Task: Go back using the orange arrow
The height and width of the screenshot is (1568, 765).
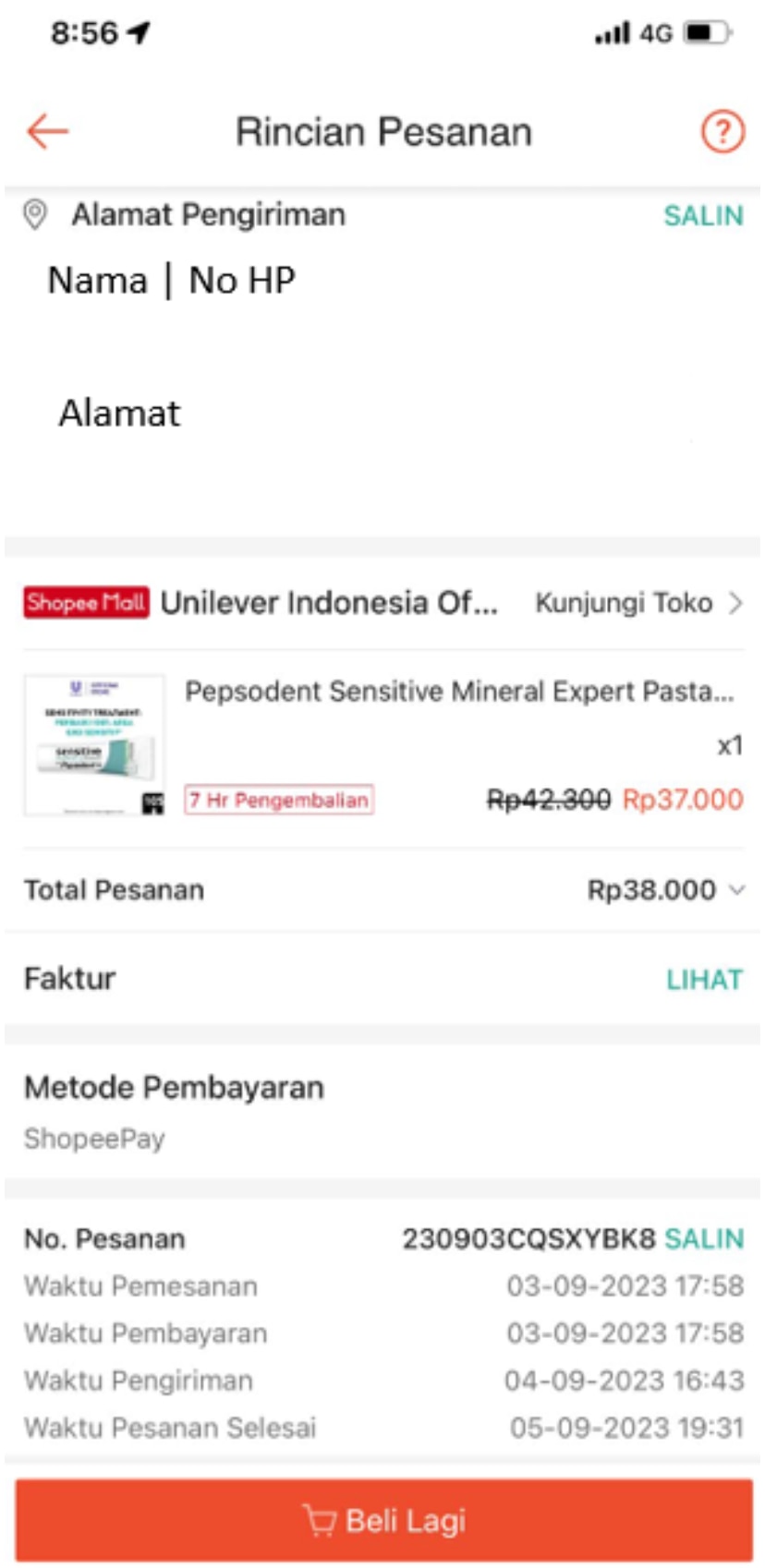Action: [x=47, y=132]
